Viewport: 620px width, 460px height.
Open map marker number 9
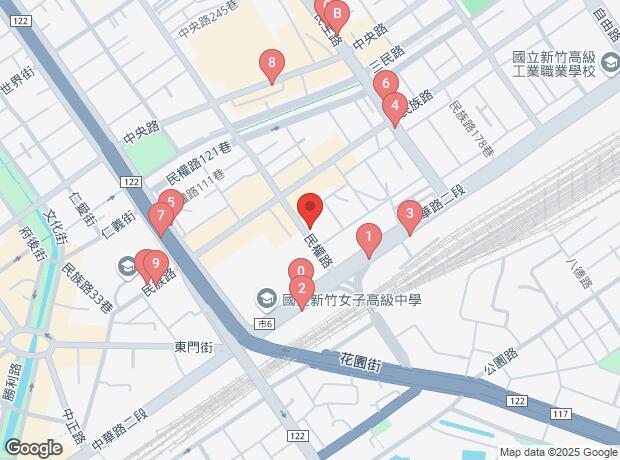pyautogui.click(x=155, y=265)
